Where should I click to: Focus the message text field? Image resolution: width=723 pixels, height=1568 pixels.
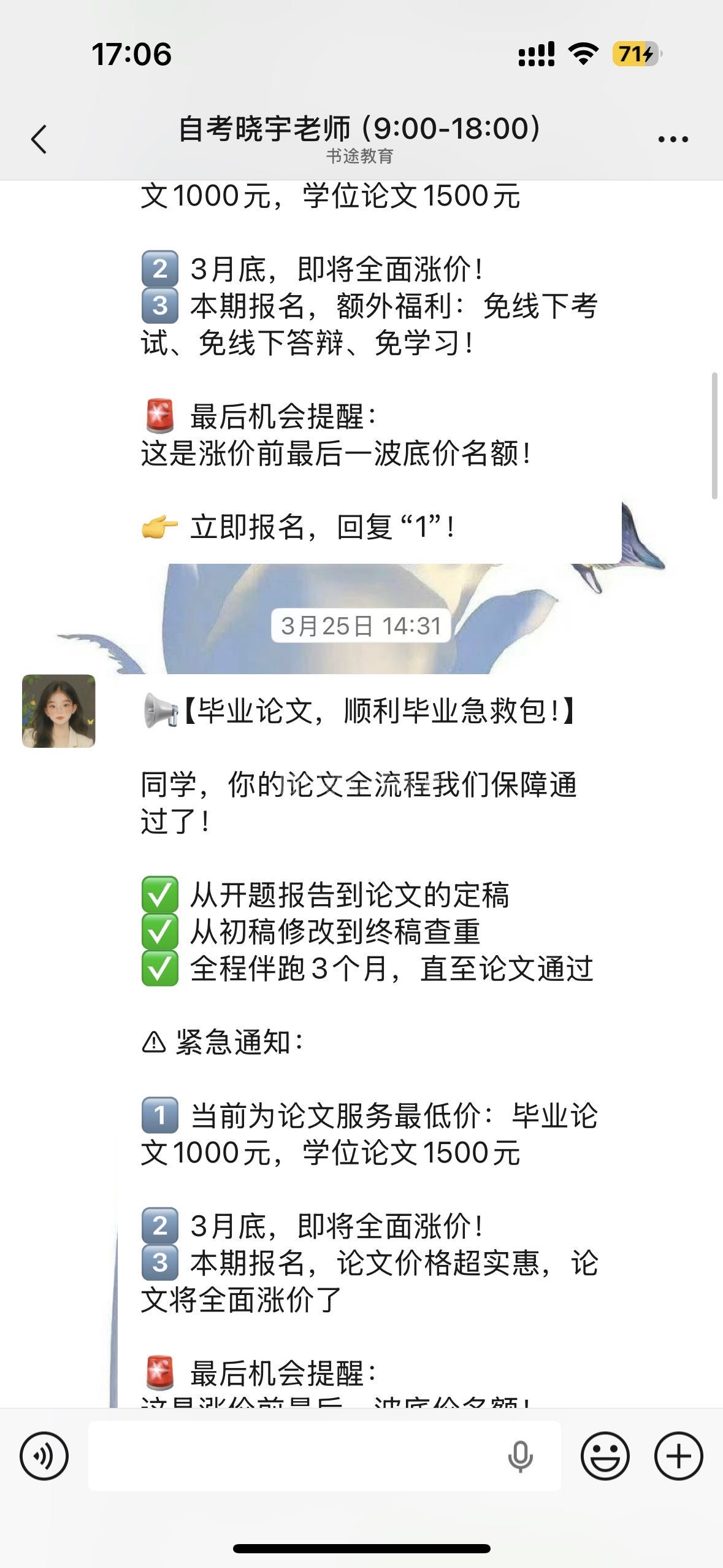pos(294,1456)
